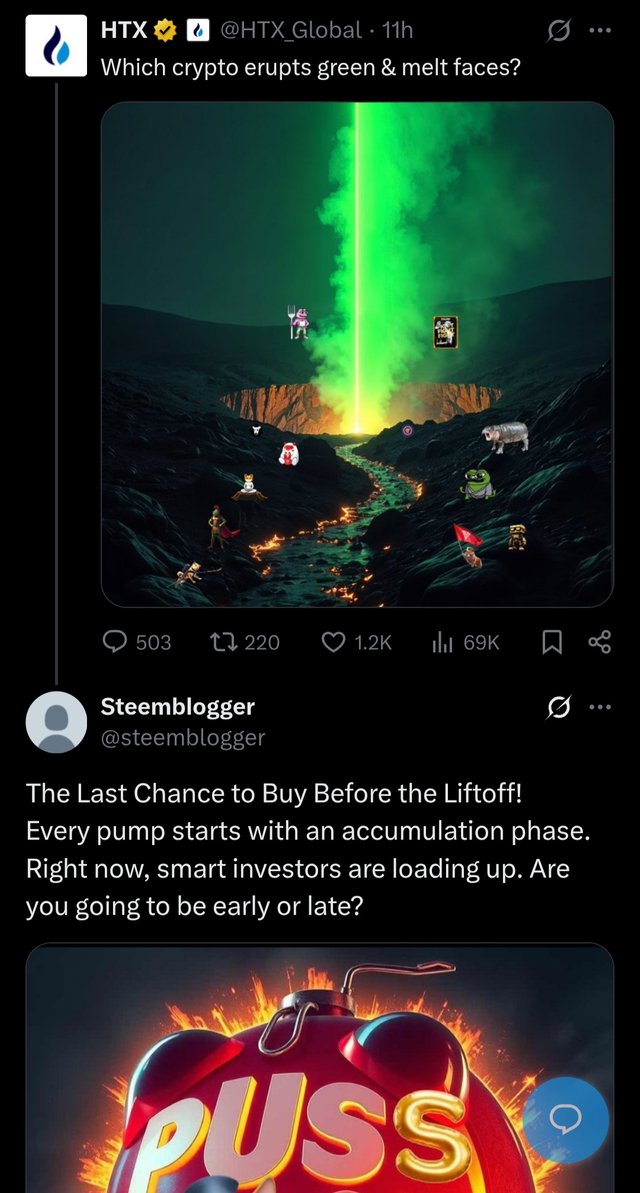Open the PUSS image in Steemblogger's post
The height and width of the screenshot is (1193, 640).
(x=300, y=1070)
